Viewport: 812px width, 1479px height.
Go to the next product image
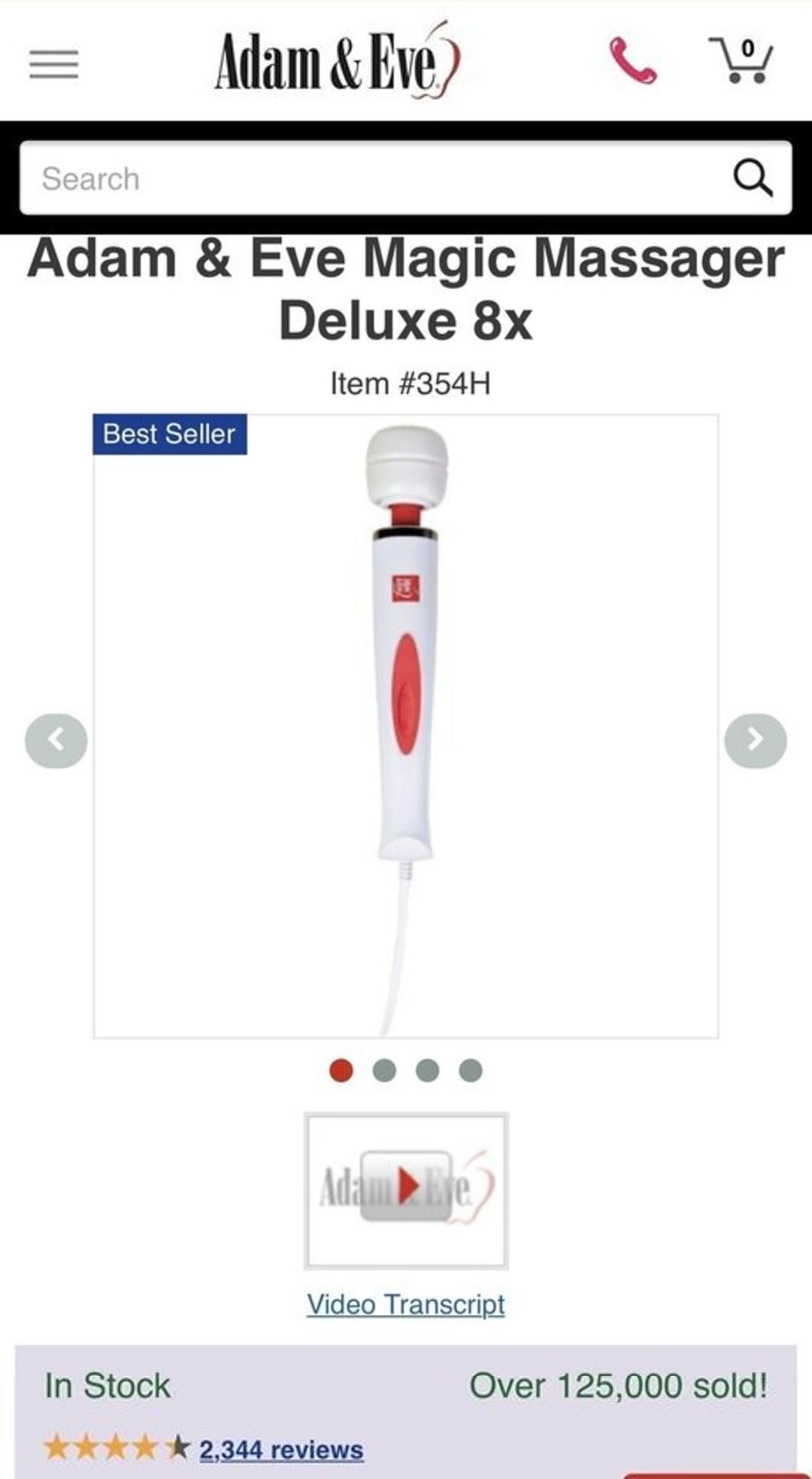tap(755, 741)
